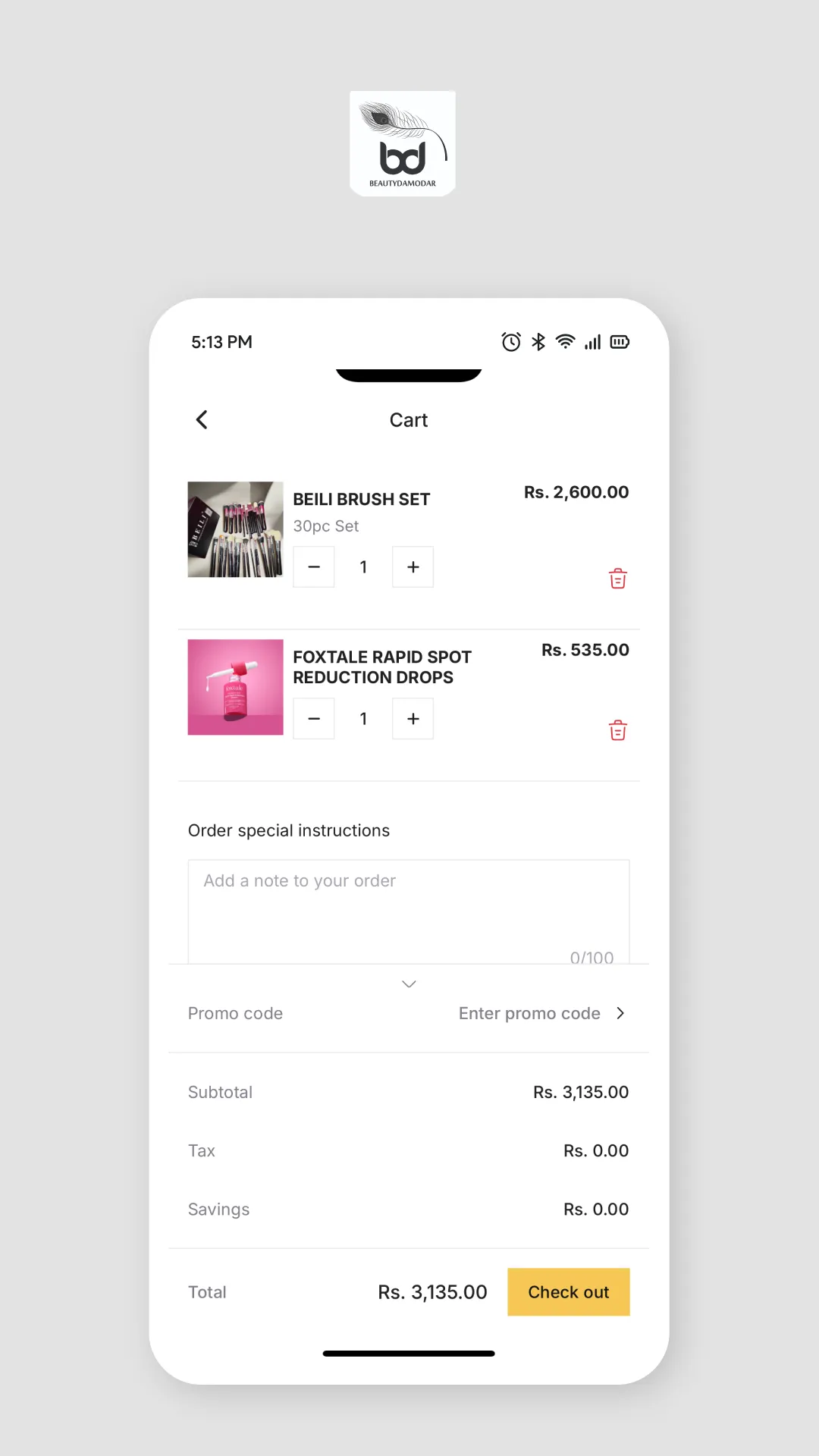The height and width of the screenshot is (1456, 819).
Task: Tap the Check out button
Action: (x=568, y=1291)
